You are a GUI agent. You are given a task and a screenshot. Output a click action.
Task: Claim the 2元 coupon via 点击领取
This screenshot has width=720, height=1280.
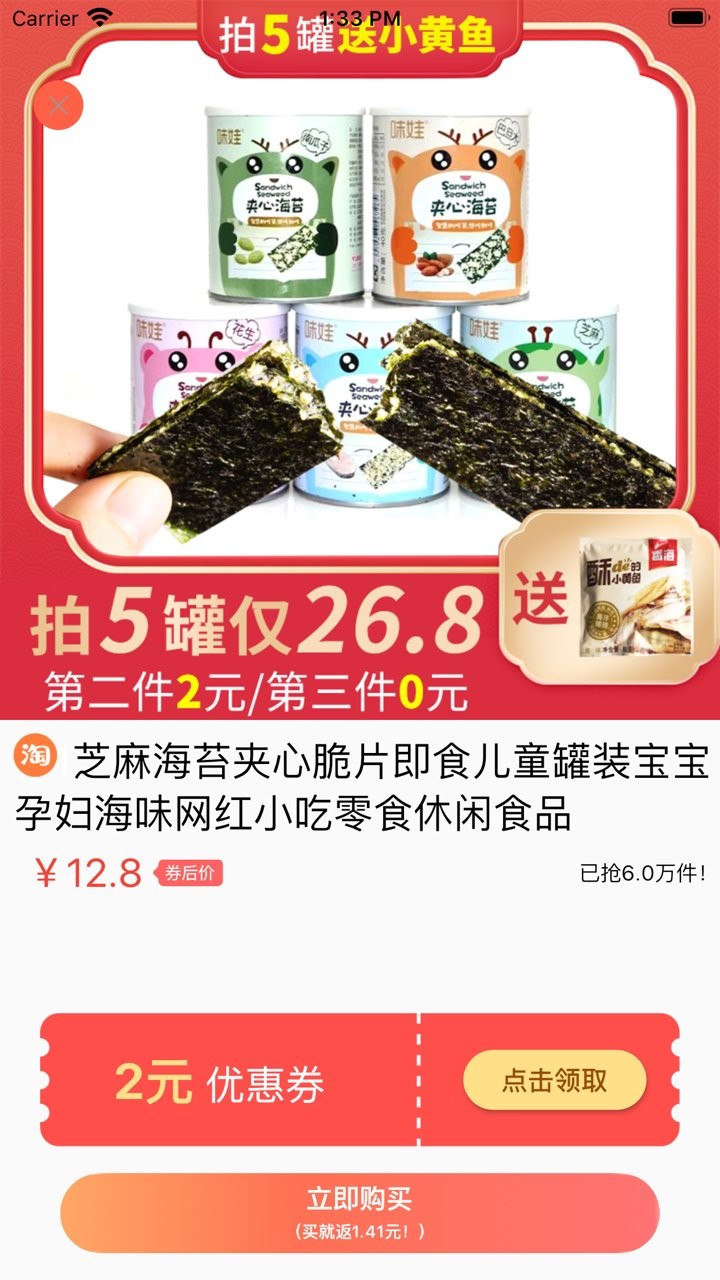(x=555, y=1080)
